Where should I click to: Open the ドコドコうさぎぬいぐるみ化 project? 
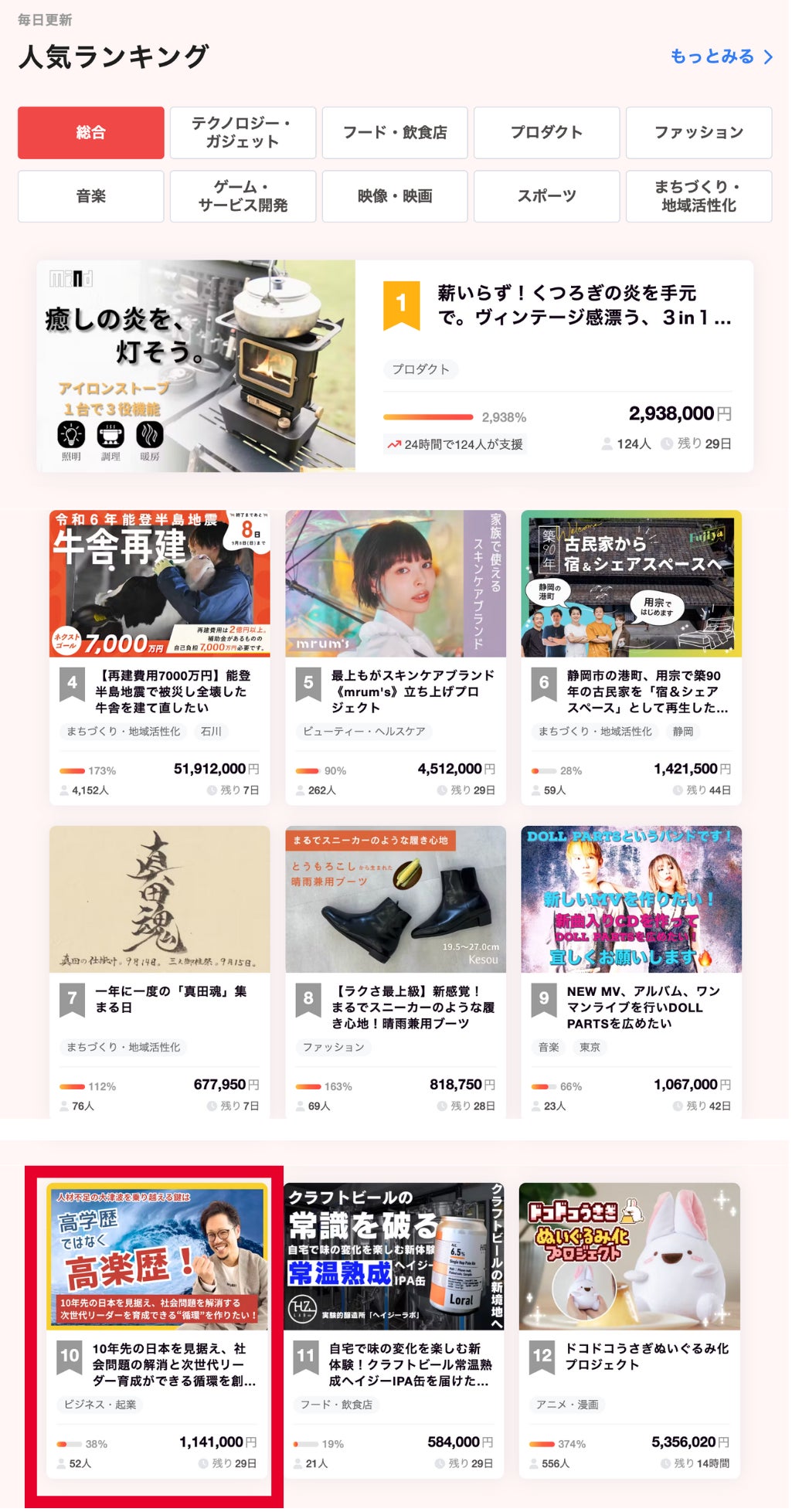pyautogui.click(x=646, y=1357)
